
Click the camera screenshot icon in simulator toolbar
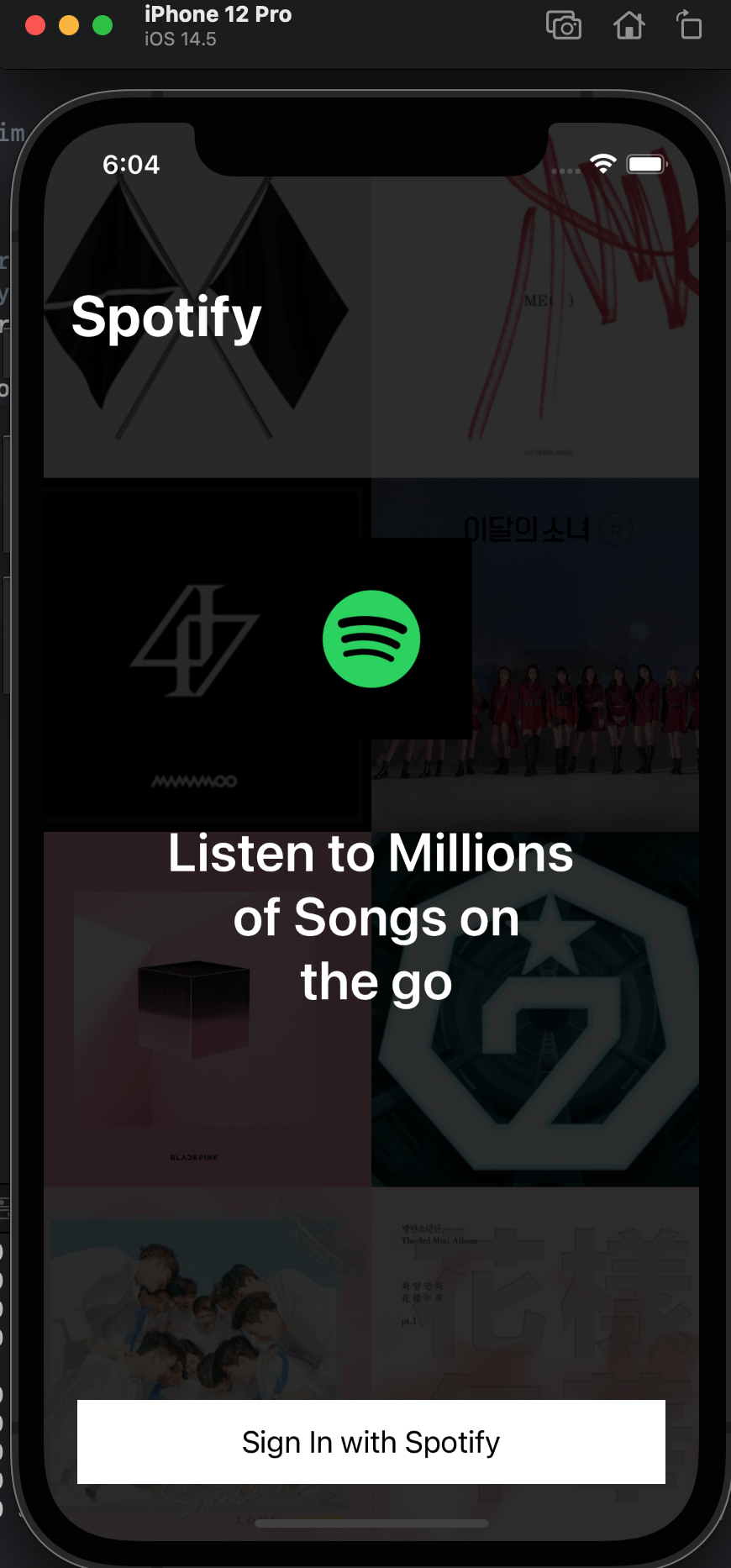[x=564, y=26]
